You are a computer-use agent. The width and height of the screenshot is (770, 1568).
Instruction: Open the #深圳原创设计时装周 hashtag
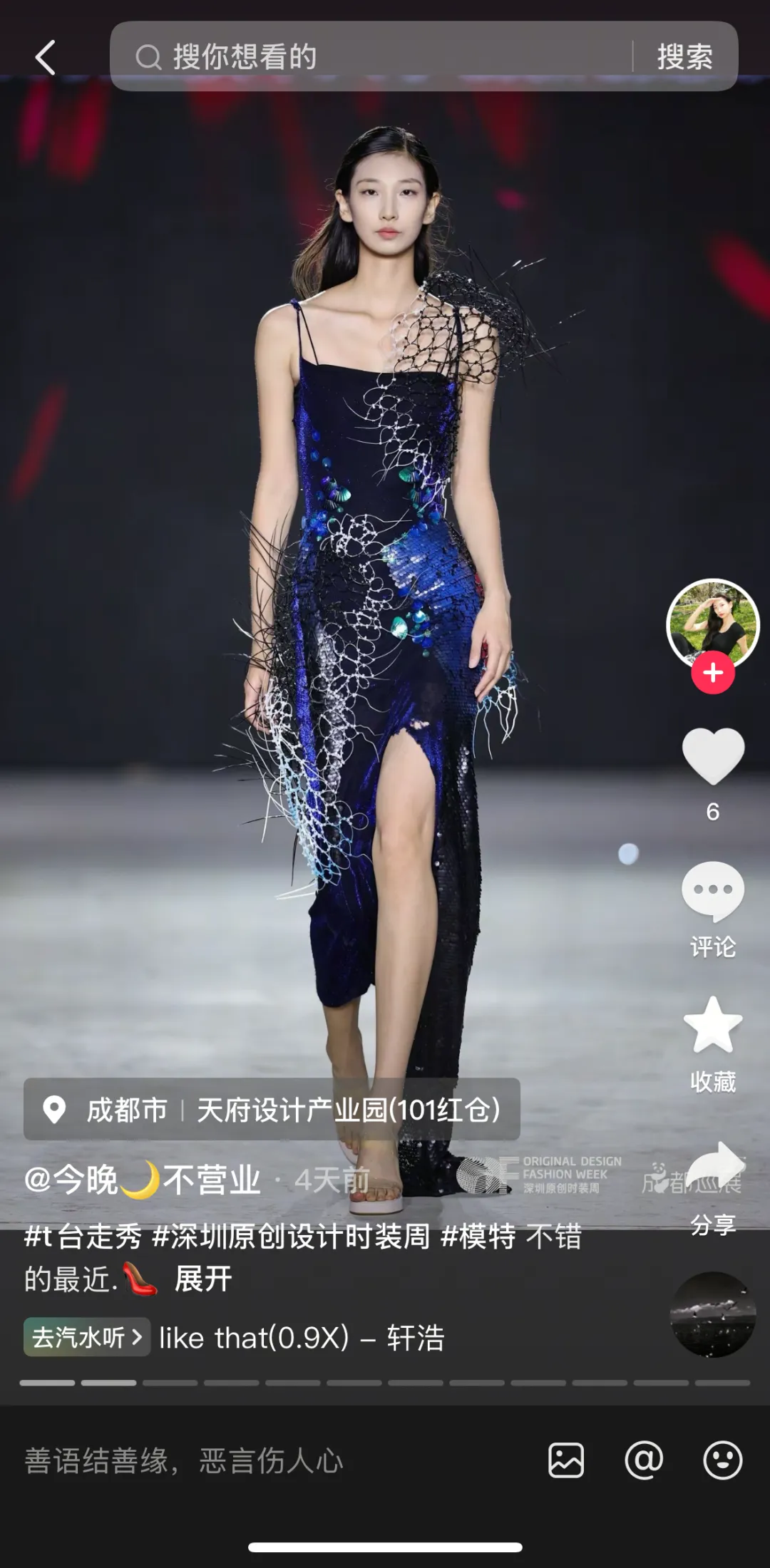(x=292, y=1237)
